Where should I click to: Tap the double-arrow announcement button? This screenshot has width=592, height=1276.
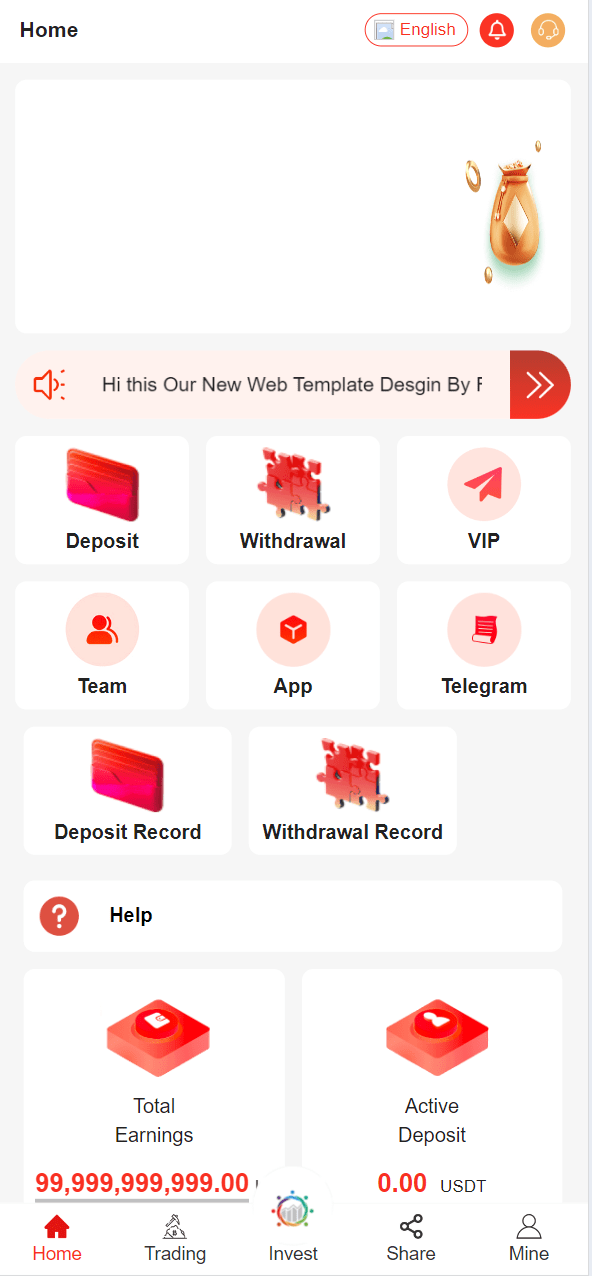(540, 385)
